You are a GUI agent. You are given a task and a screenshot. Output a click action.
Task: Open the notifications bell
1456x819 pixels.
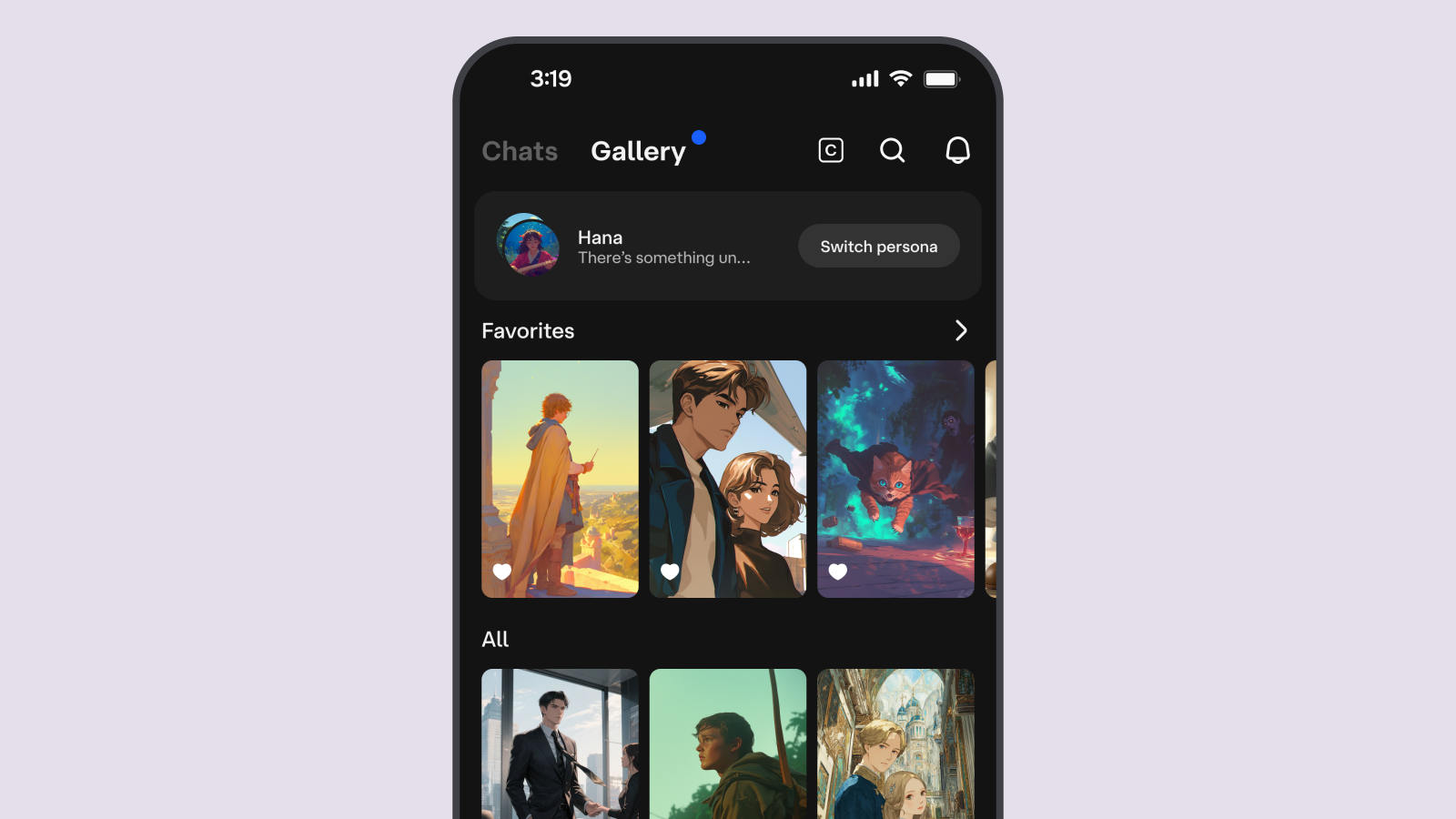(x=957, y=150)
